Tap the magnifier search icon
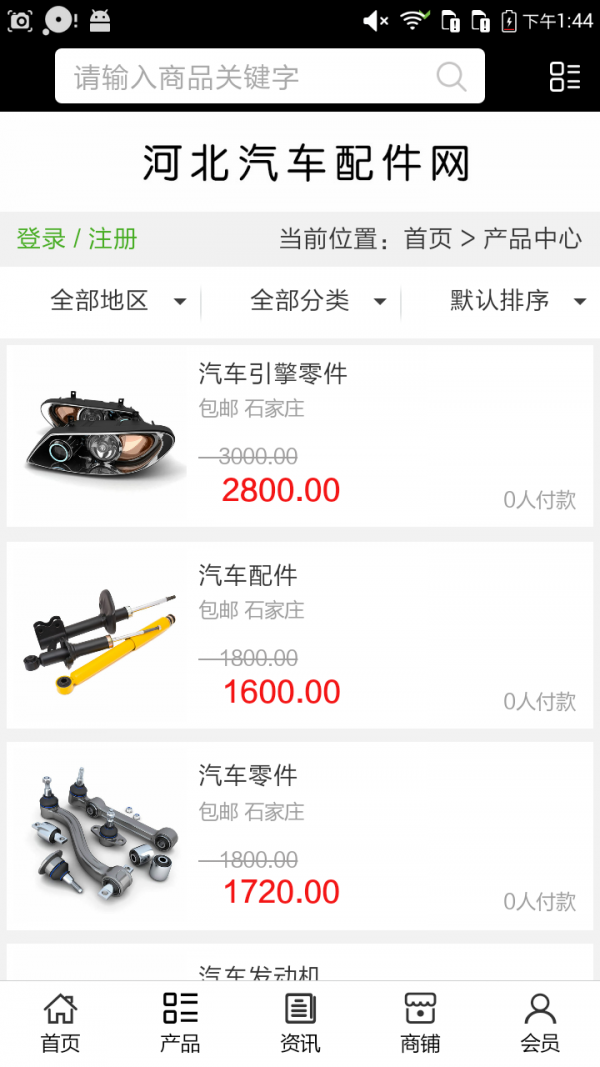Screen dimensions: 600x1067 (x=451, y=77)
